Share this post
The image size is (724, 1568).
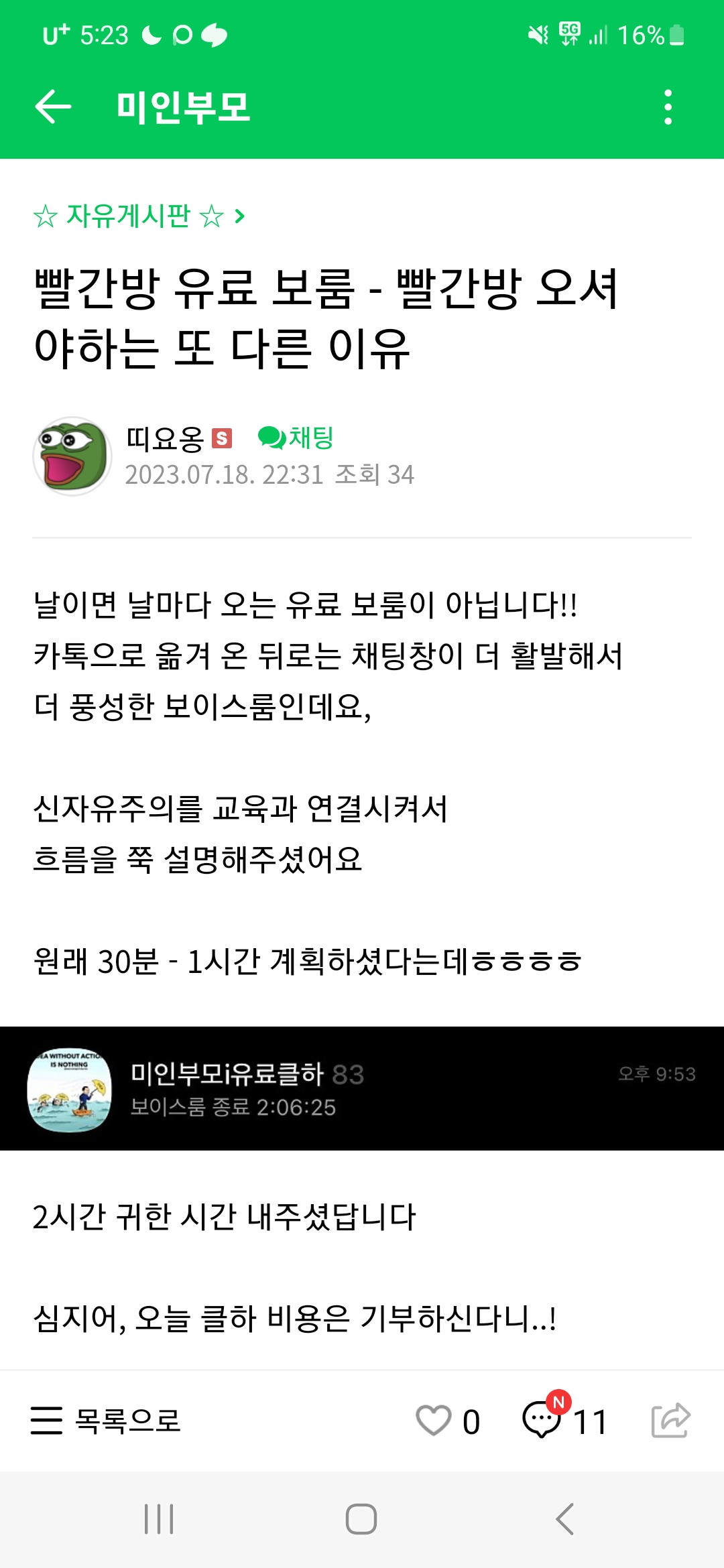(671, 1420)
